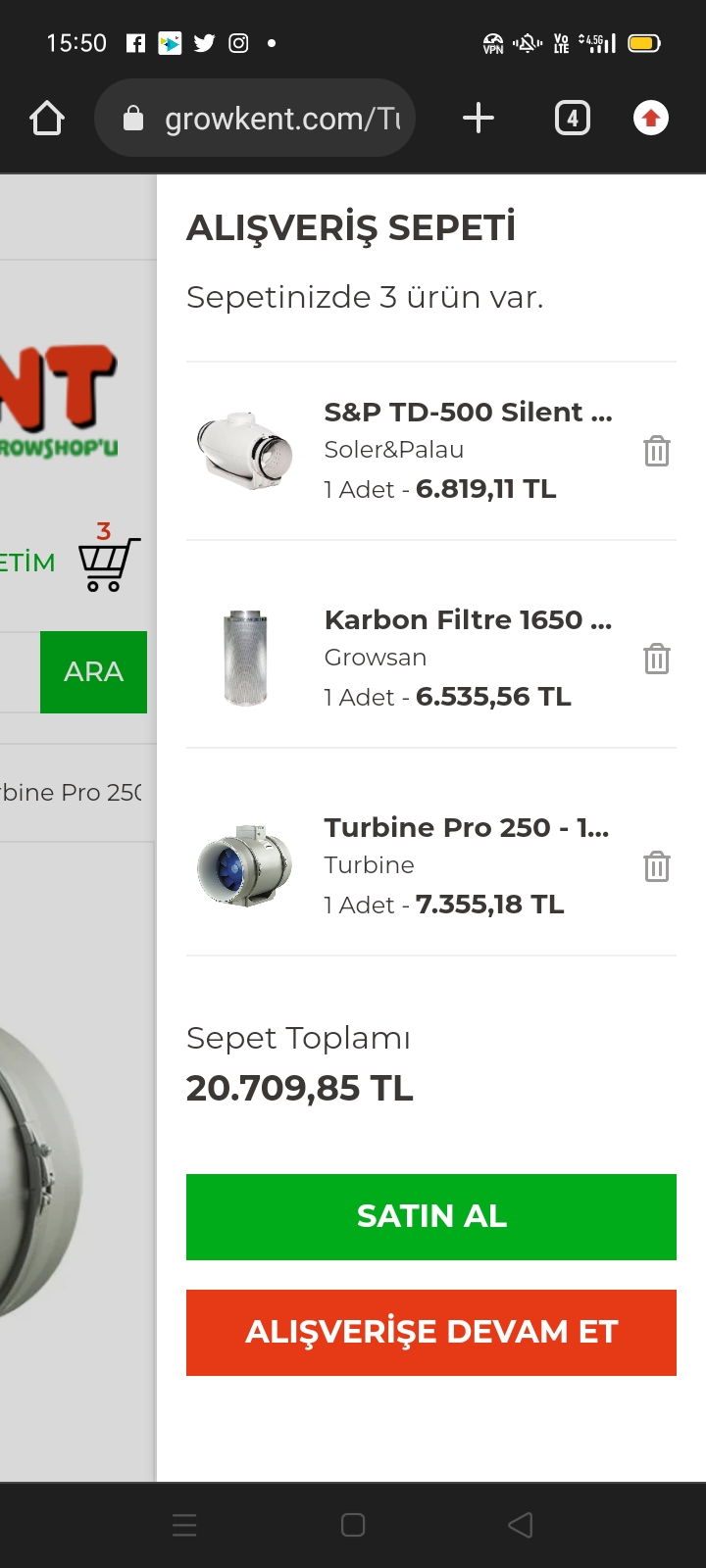Open the Turbine Pro 250 product

pyautogui.click(x=467, y=827)
